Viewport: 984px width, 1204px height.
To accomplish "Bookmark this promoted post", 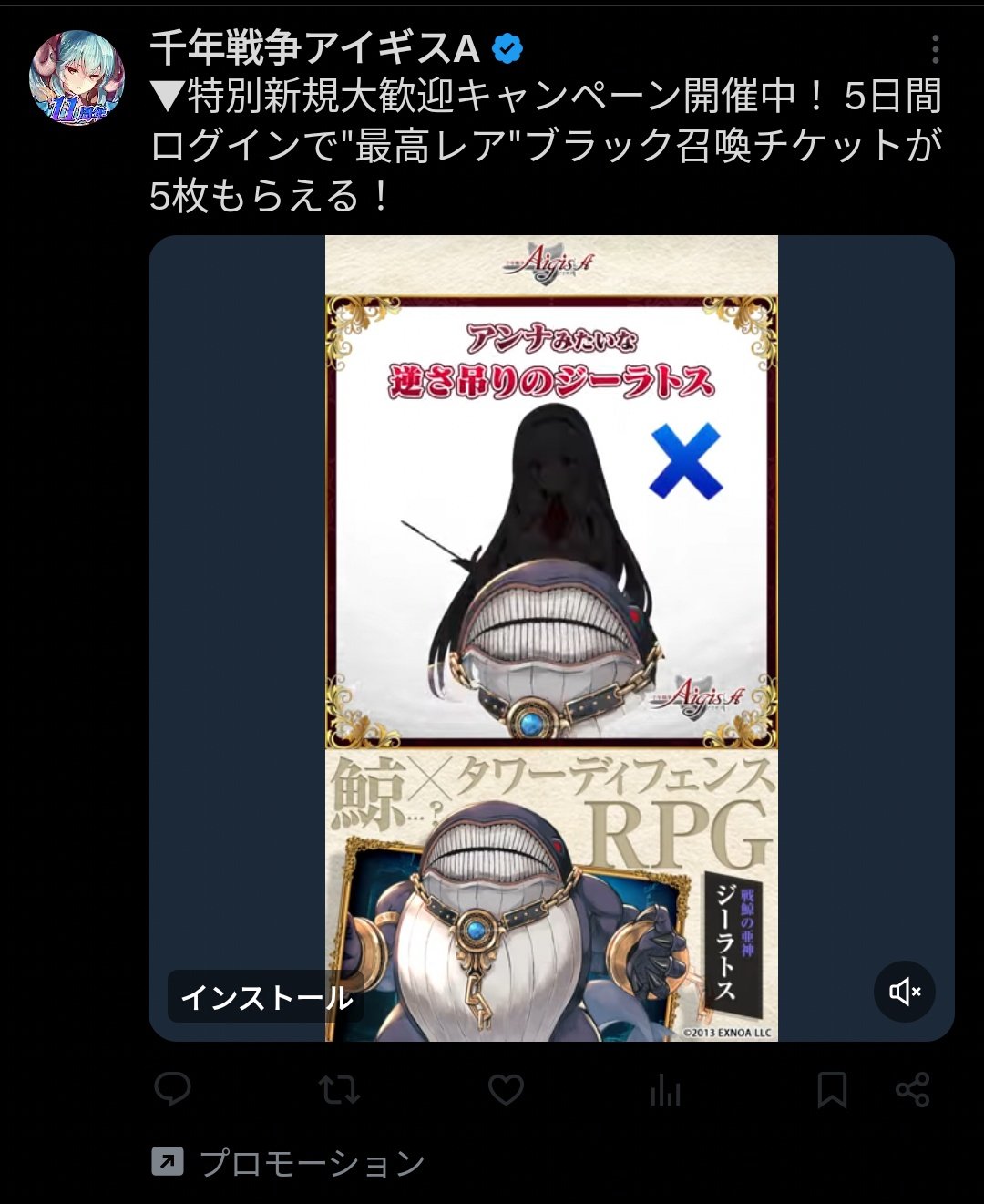I will point(831,1090).
